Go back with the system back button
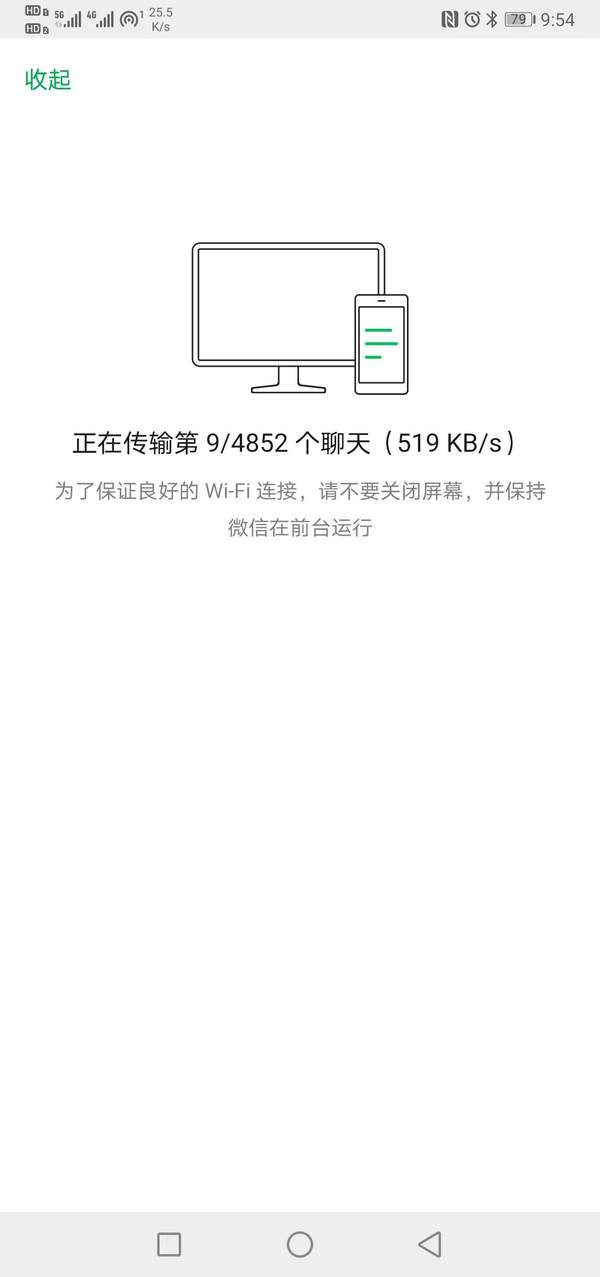This screenshot has width=600, height=1277. pyautogui.click(x=430, y=1244)
